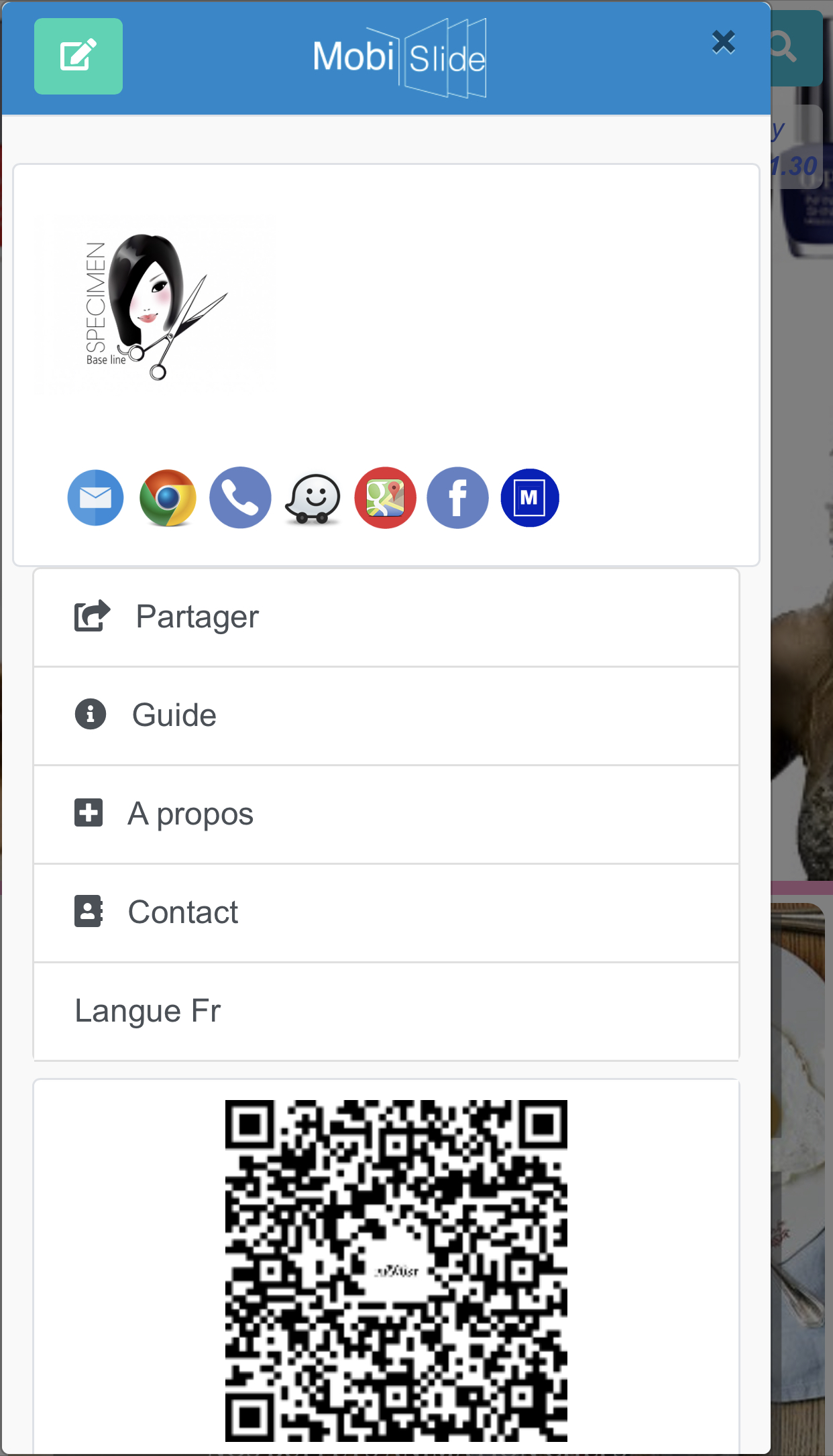
Task: Tap the phone call icon
Action: [240, 497]
